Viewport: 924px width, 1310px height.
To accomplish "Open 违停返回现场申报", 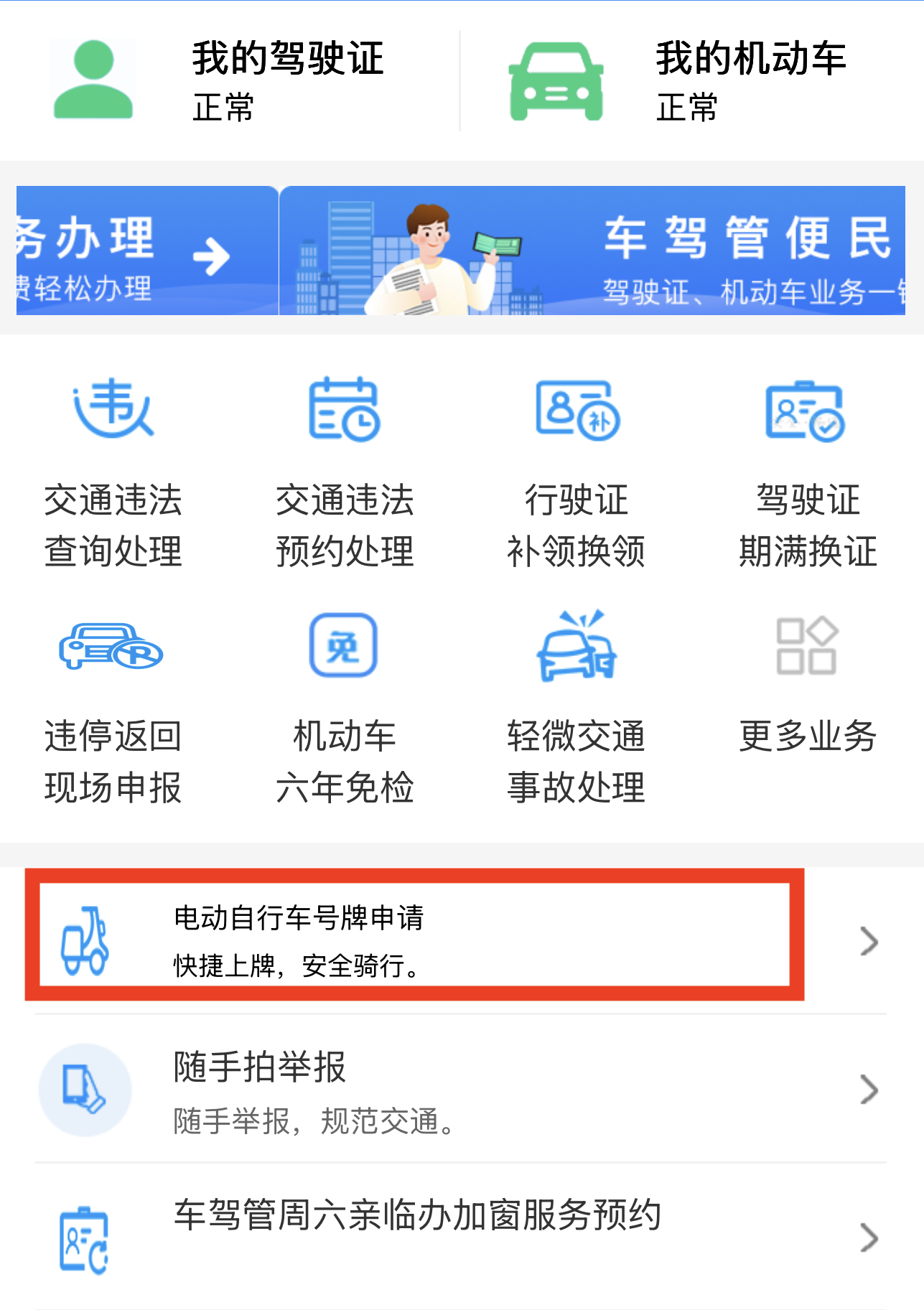I will click(113, 708).
